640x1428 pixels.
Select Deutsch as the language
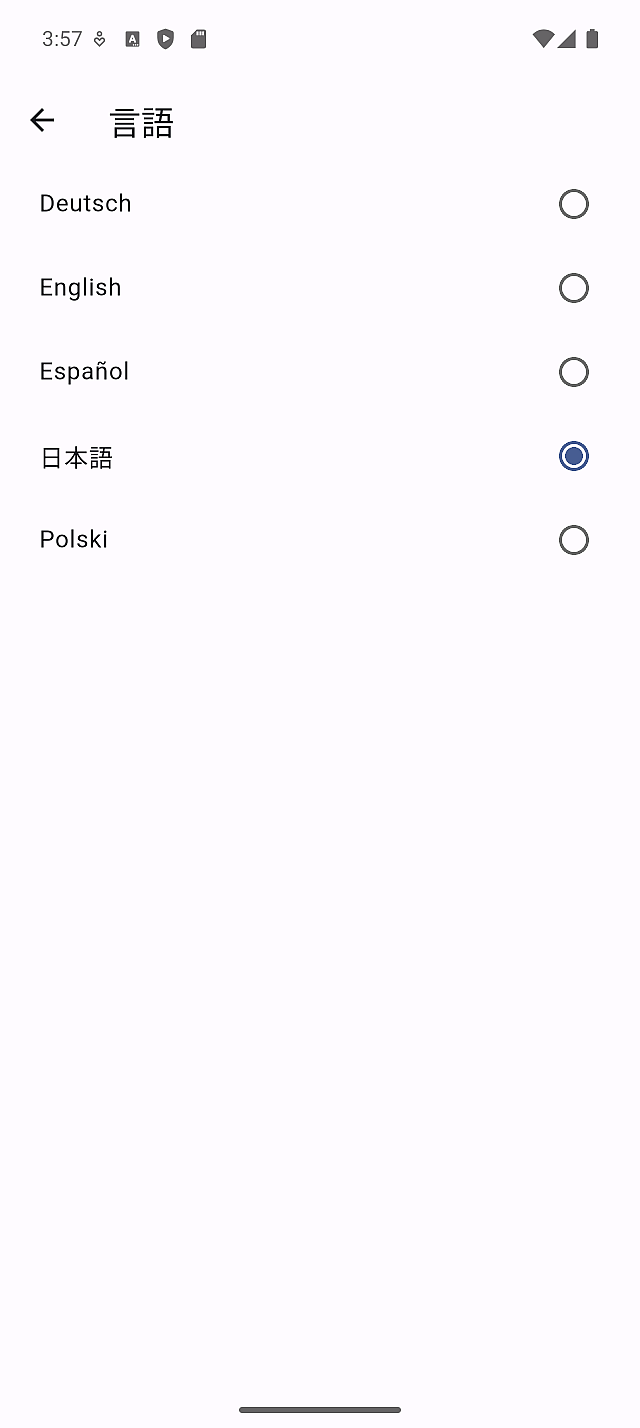click(x=573, y=204)
